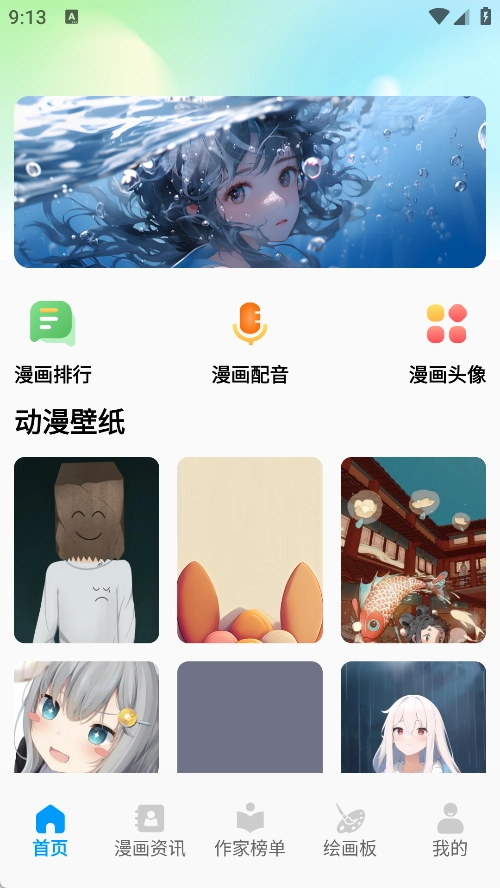The image size is (500, 888).
Task: Open 漫画排行 comic rankings
Action: click(x=53, y=343)
